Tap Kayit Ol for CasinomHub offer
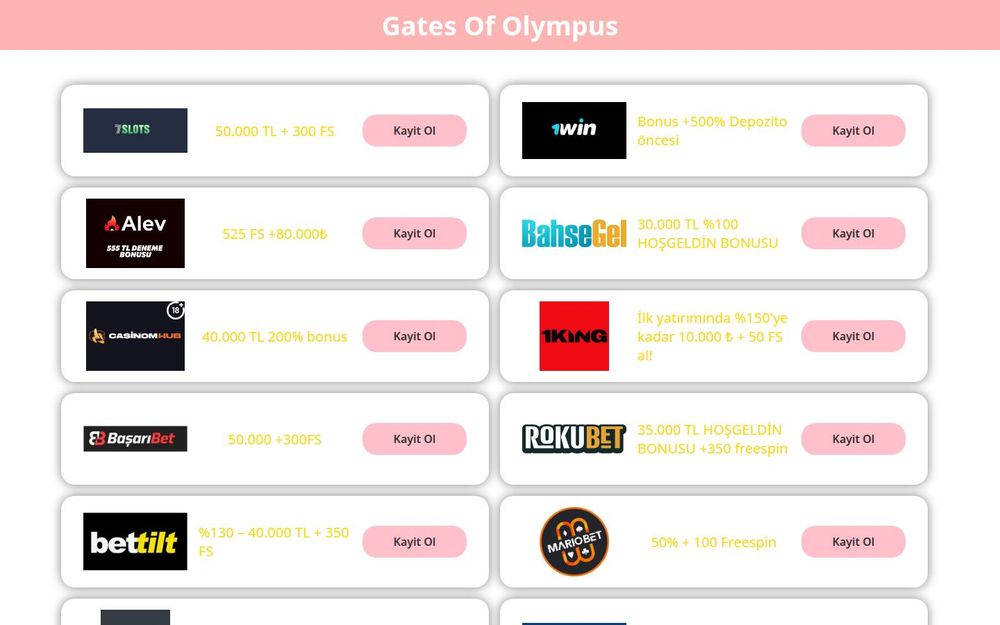The height and width of the screenshot is (625, 1000). click(x=414, y=337)
